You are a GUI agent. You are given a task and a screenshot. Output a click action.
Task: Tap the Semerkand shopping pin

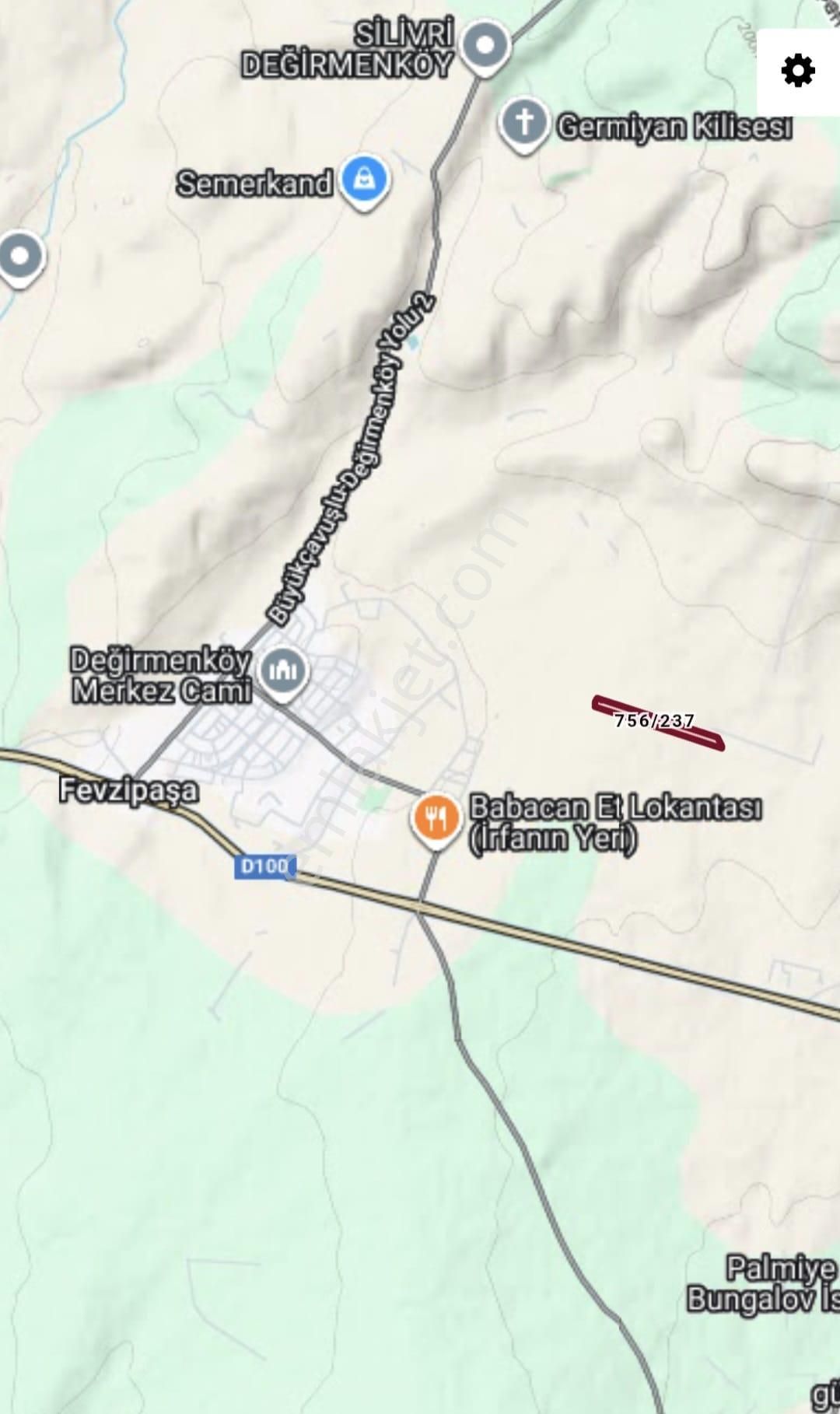coord(364,180)
